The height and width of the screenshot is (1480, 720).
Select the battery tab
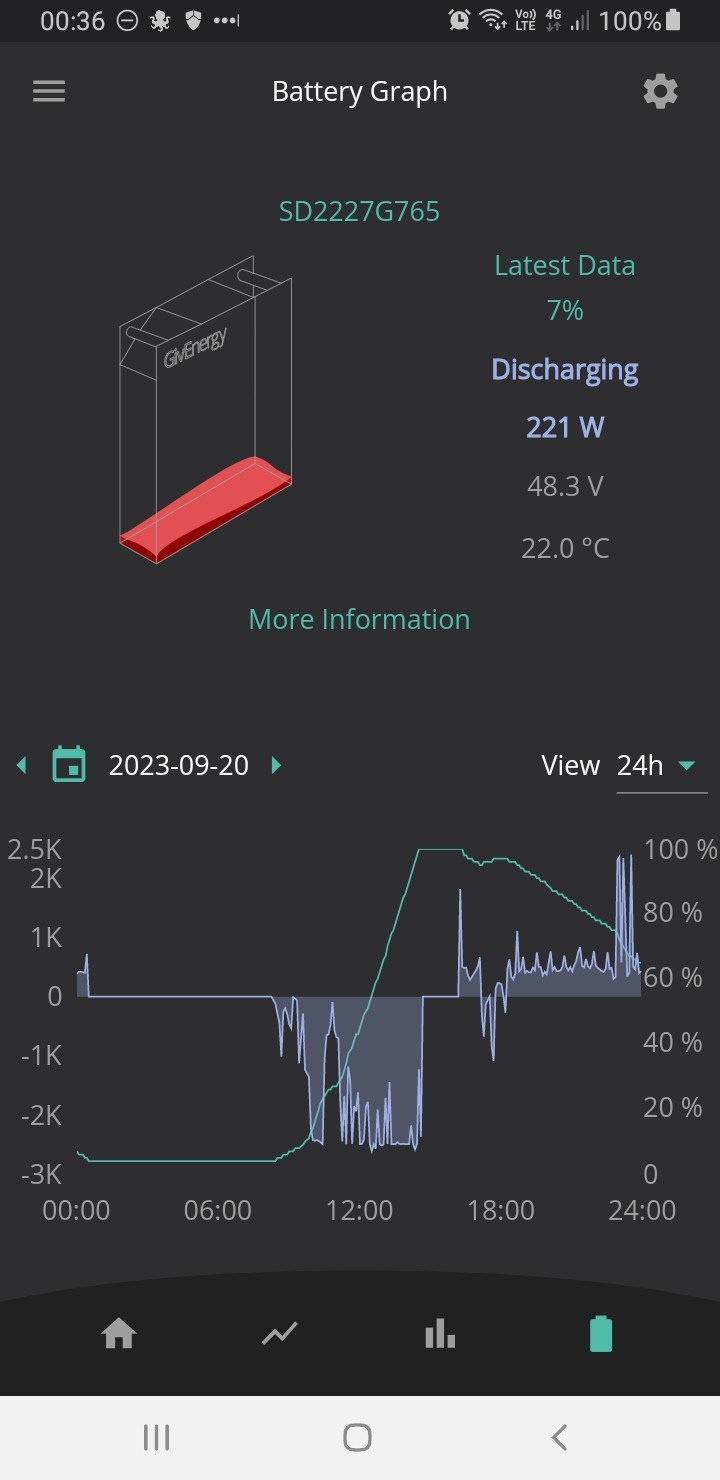600,1333
